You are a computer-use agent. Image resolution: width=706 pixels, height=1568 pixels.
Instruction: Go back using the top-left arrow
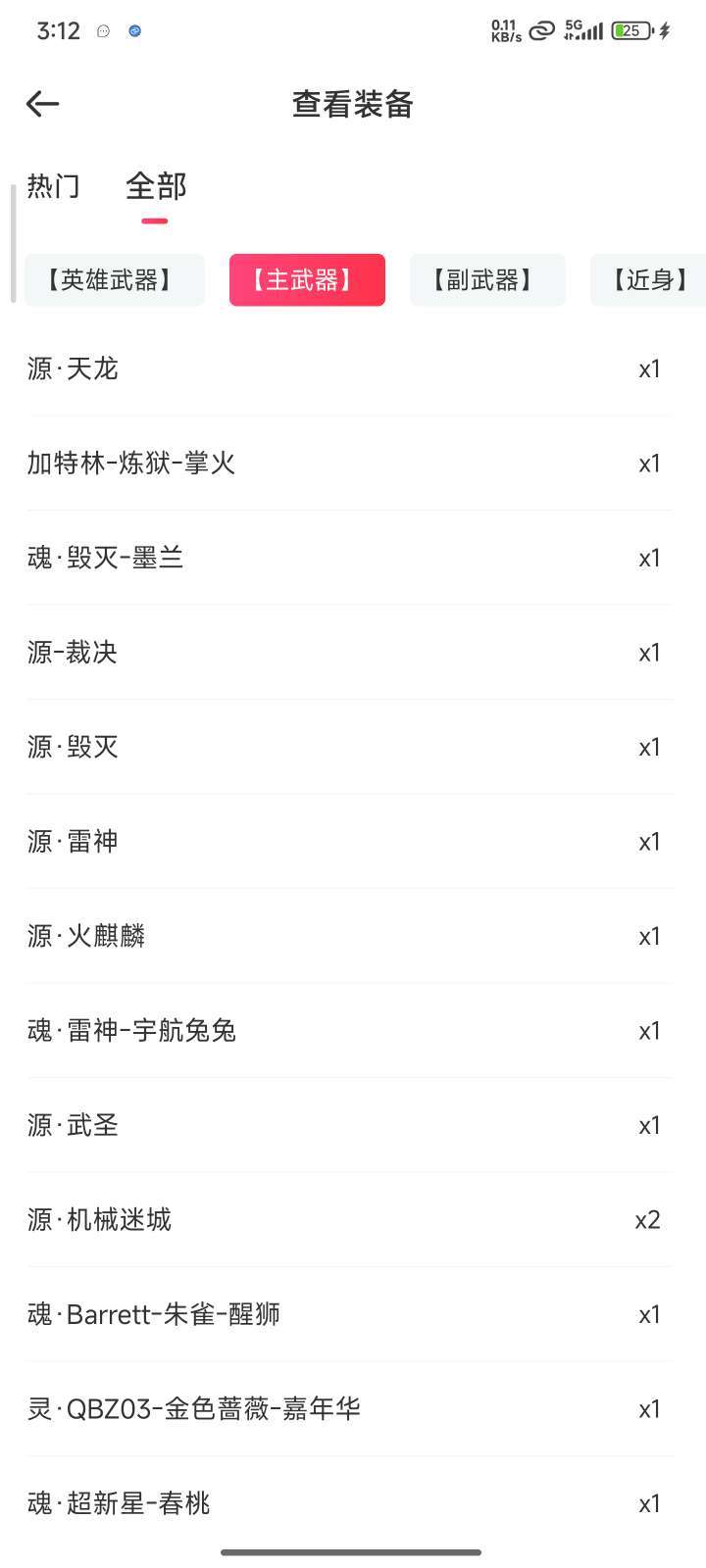[43, 104]
